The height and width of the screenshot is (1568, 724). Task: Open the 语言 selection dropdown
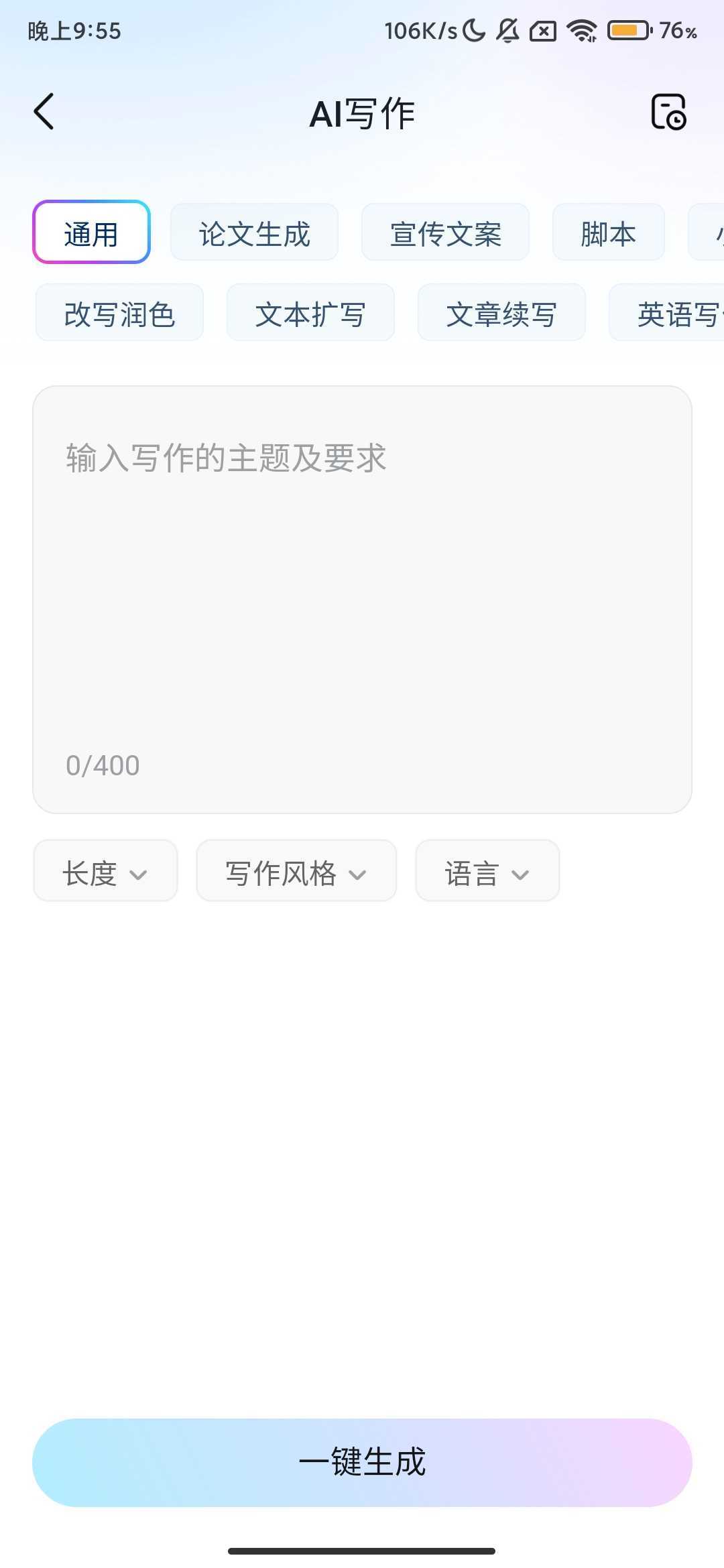[x=487, y=870]
